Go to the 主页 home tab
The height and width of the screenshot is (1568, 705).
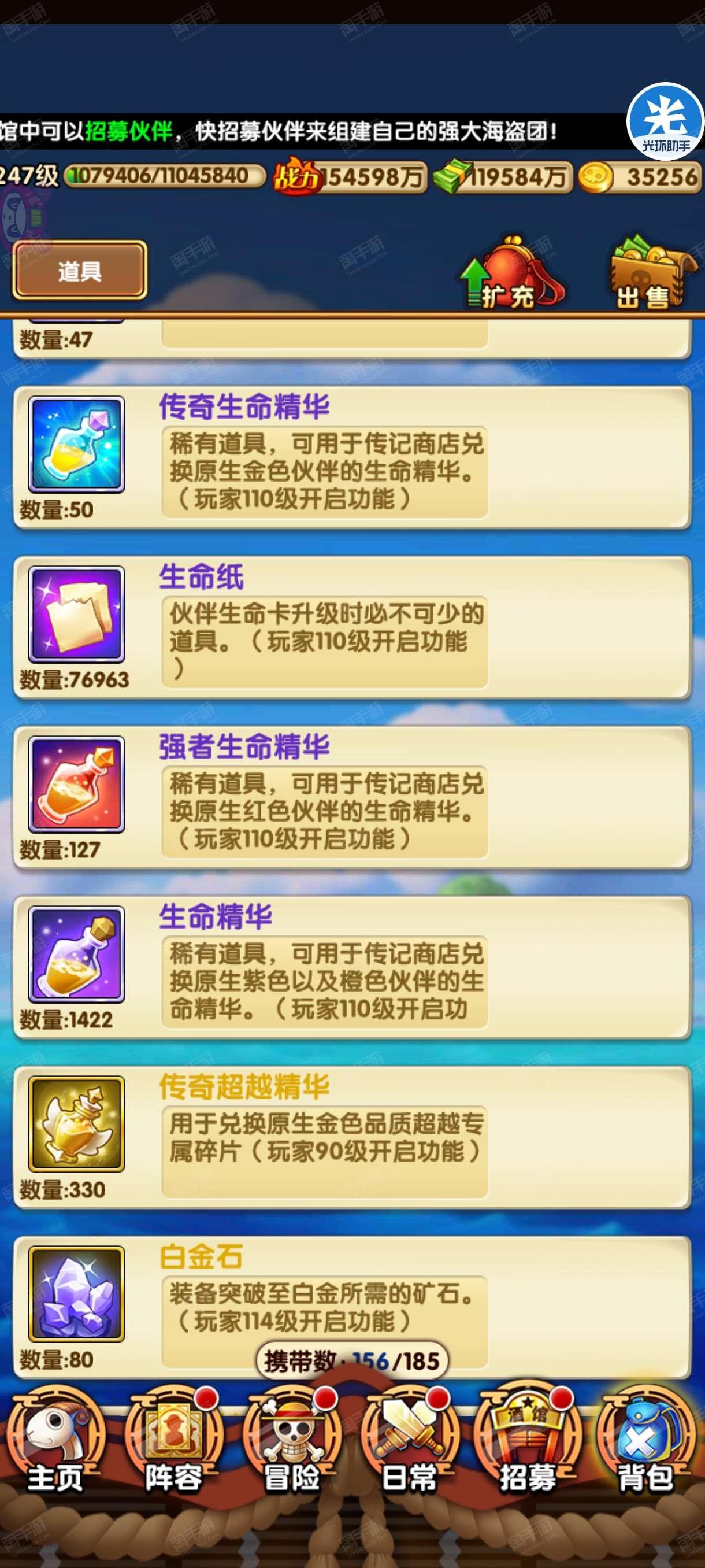56,1441
